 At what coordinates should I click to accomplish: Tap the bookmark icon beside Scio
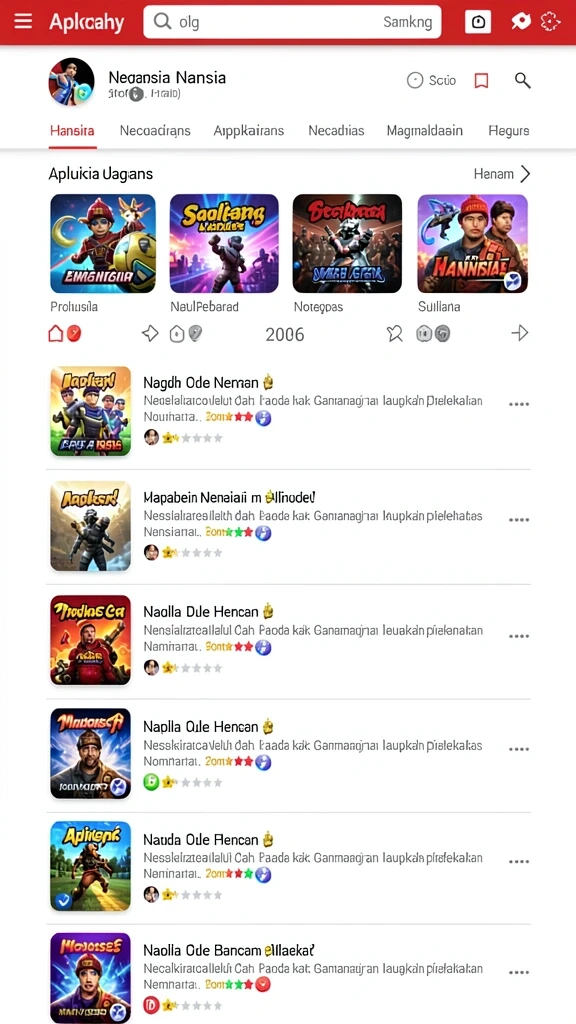pos(481,80)
